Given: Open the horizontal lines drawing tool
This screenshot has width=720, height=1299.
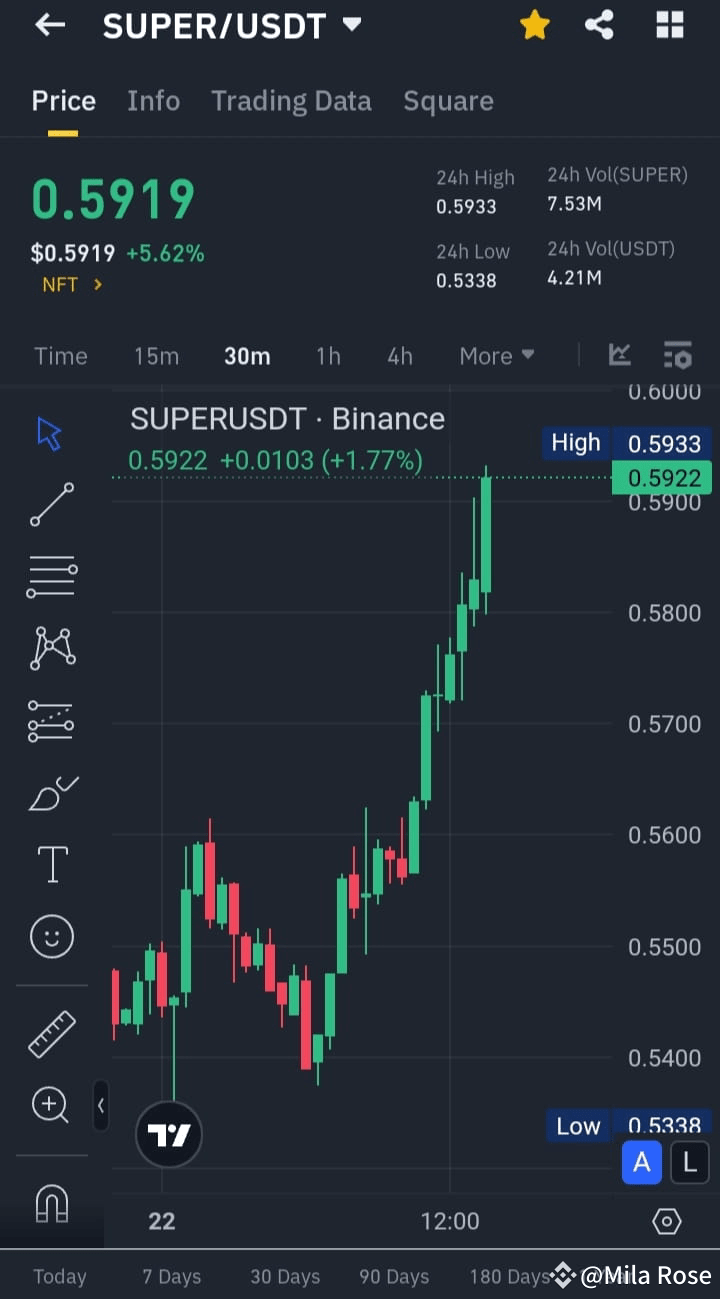Looking at the screenshot, I should click(52, 576).
